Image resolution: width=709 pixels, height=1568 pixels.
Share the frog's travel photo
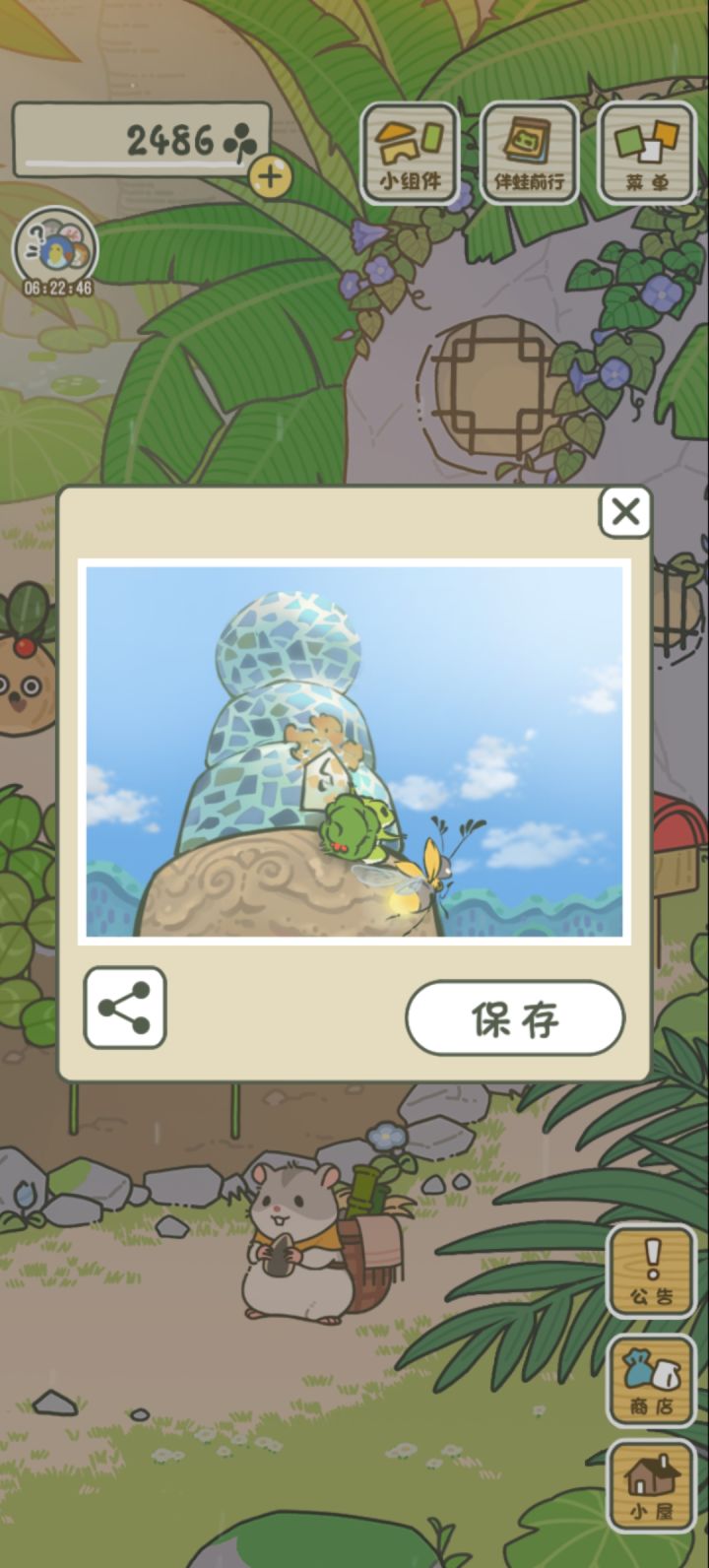(x=125, y=1007)
